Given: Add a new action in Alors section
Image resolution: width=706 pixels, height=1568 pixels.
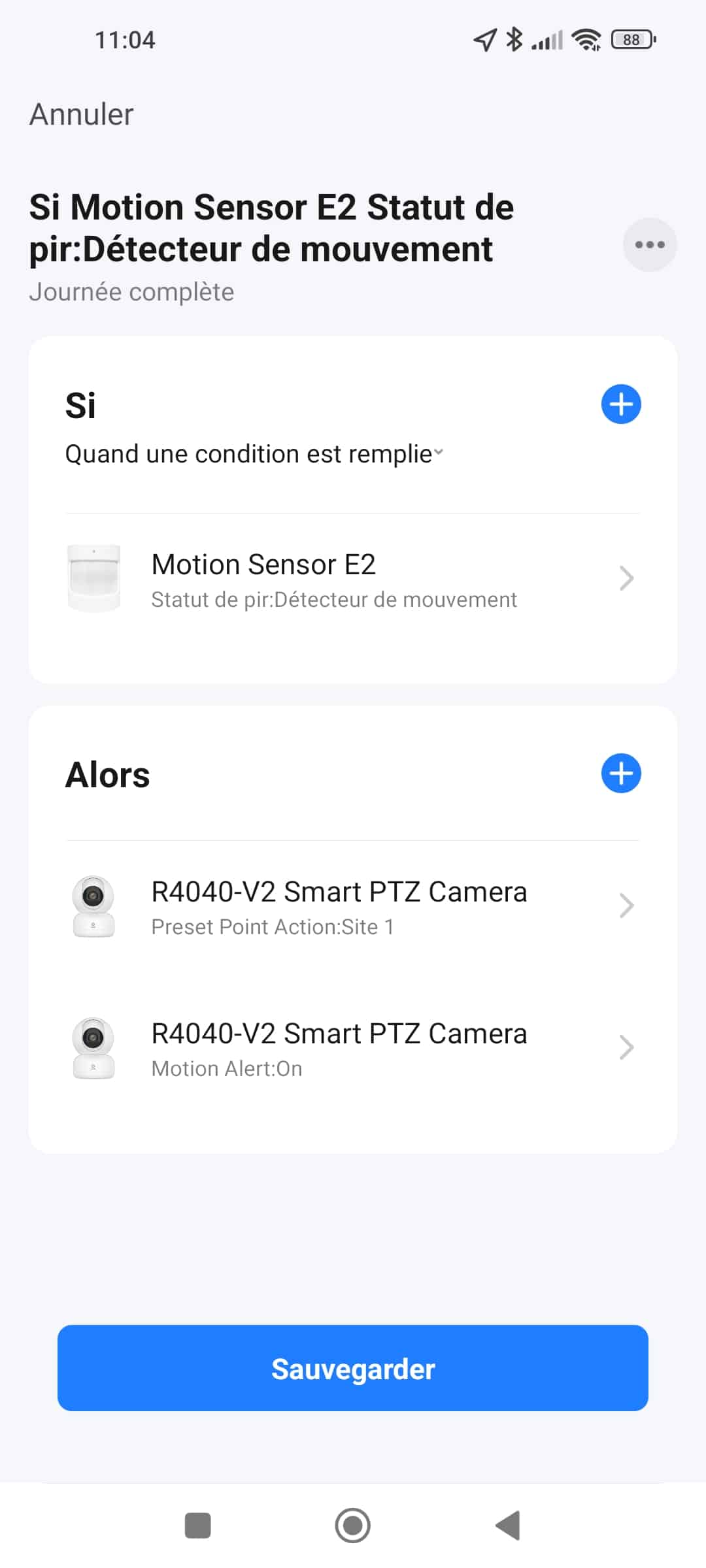Looking at the screenshot, I should point(620,774).
